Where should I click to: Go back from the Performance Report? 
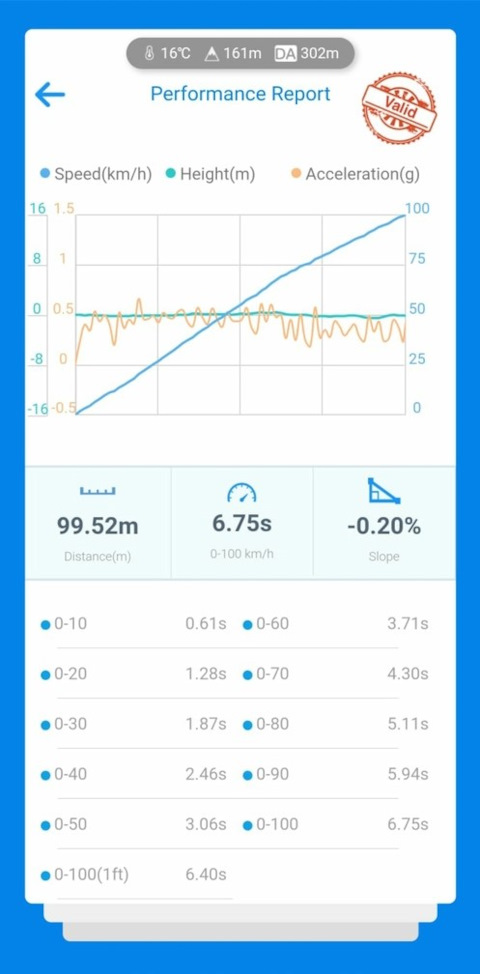[x=50, y=94]
